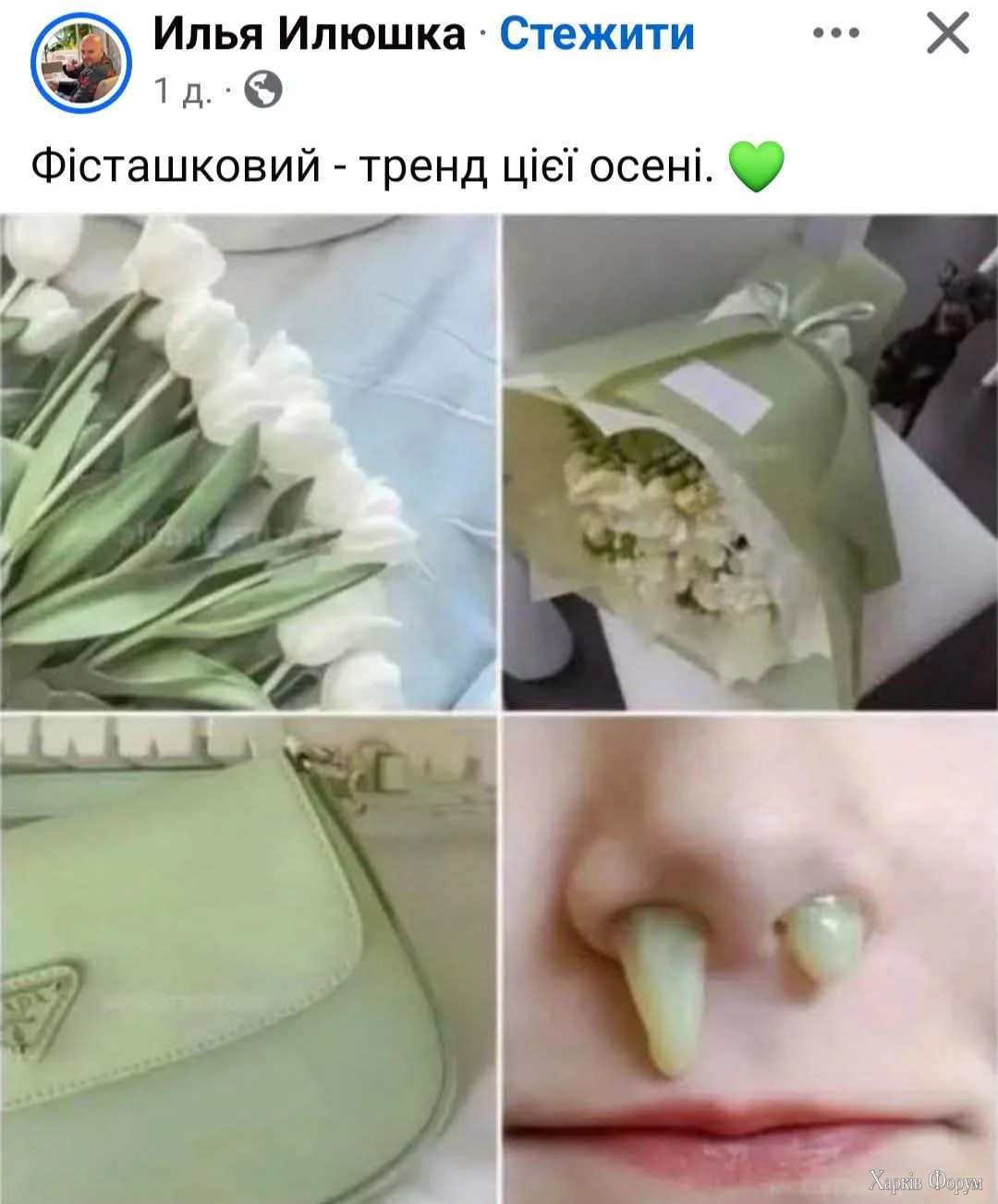Viewport: 998px width, 1204px height.
Task: Open the post's three-dot options menu
Action: (836, 34)
